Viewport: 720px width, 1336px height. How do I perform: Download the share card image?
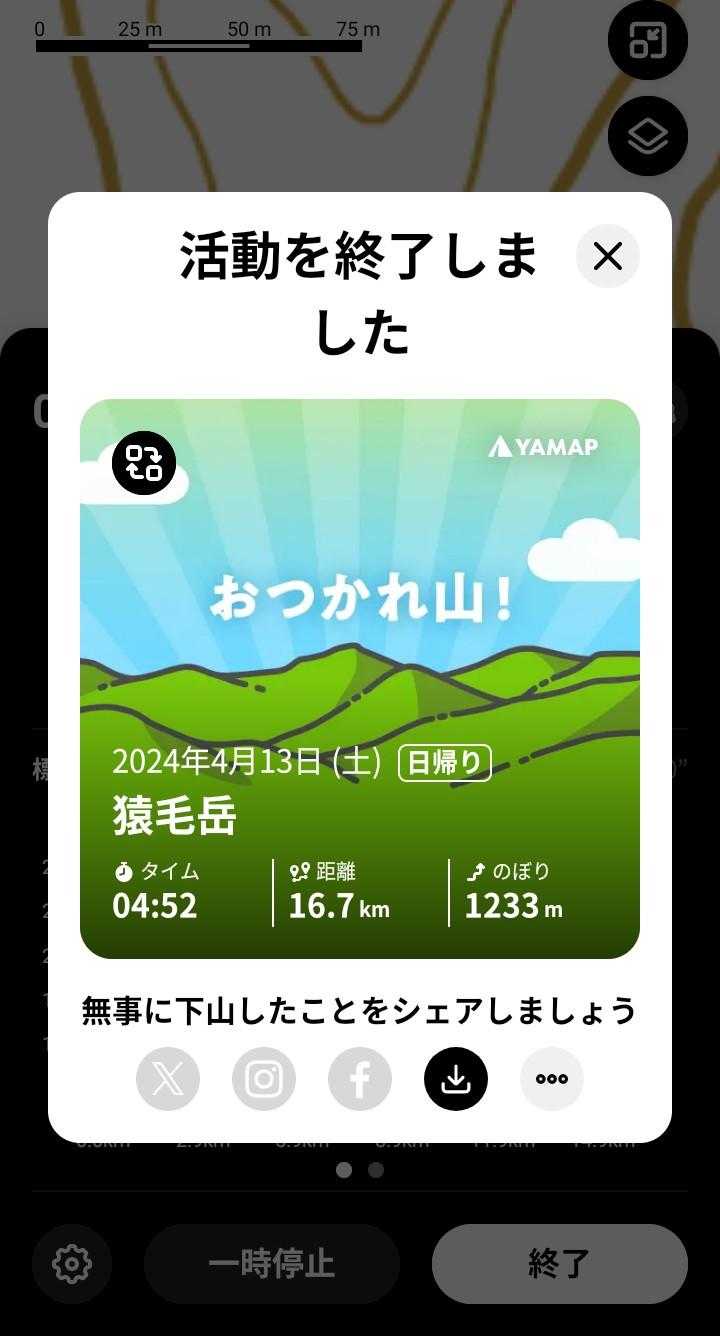pyautogui.click(x=456, y=1079)
